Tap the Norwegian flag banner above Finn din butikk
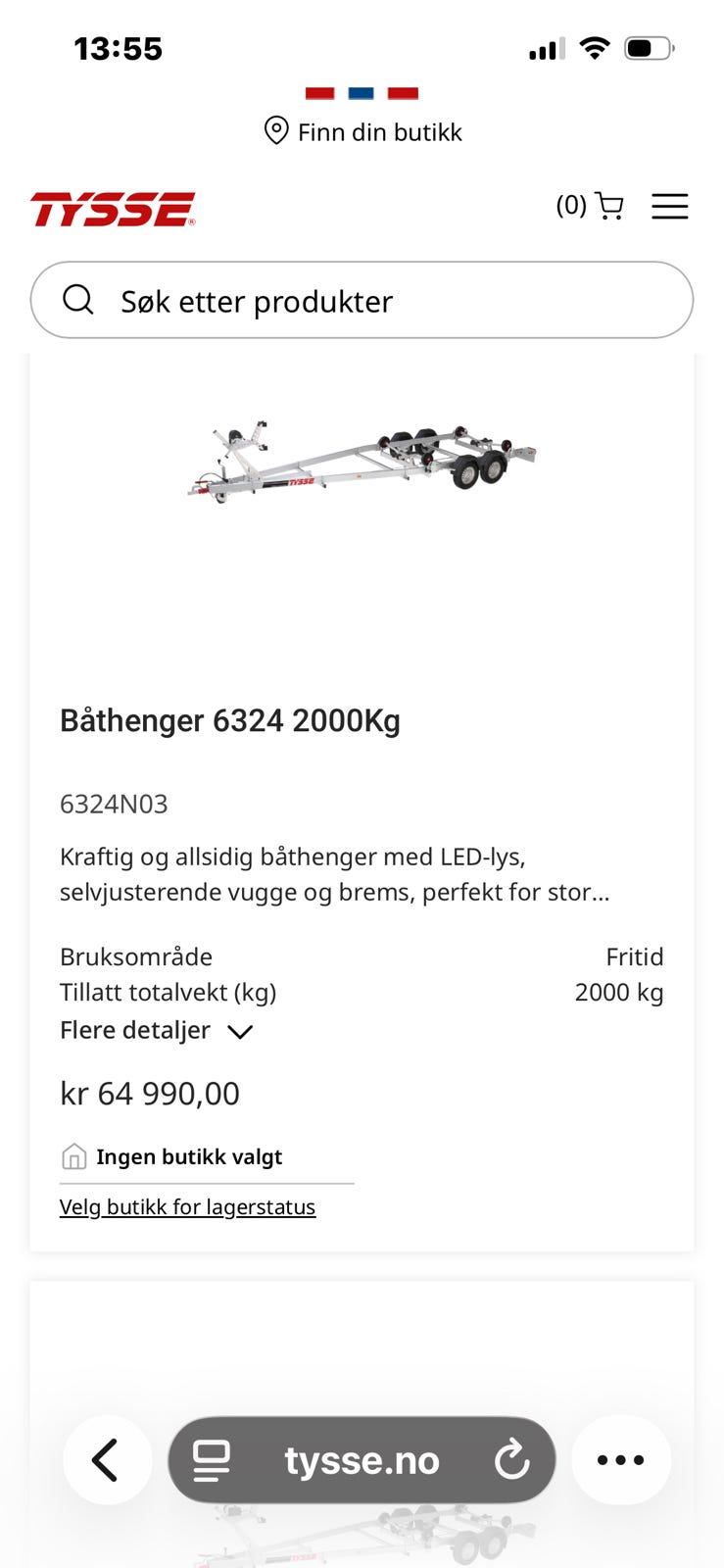 pyautogui.click(x=361, y=91)
